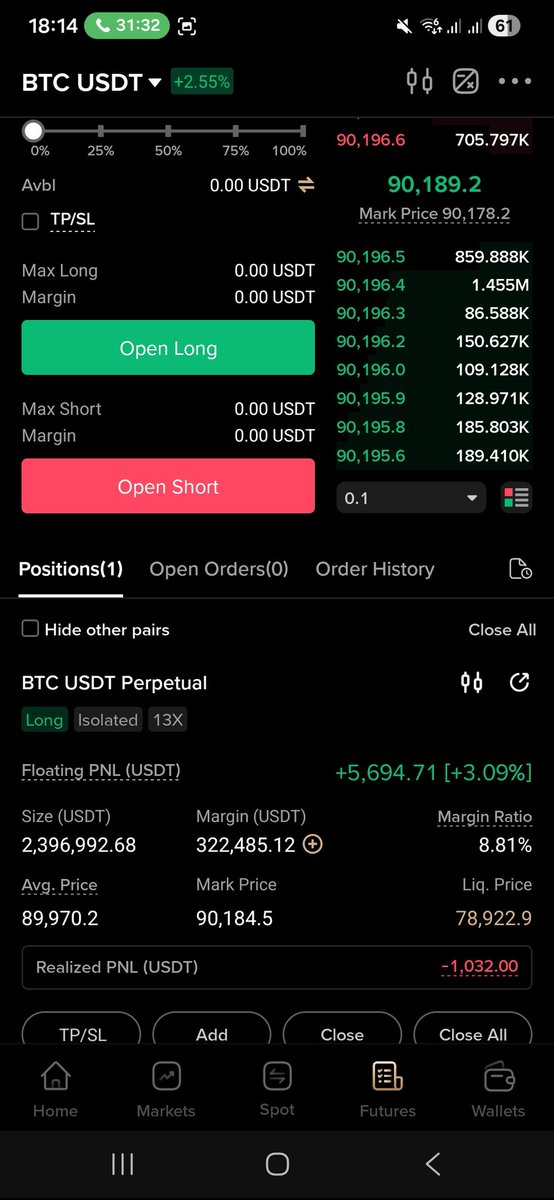Enable the TP/SL checkbox
The height and width of the screenshot is (1200, 554).
30,221
